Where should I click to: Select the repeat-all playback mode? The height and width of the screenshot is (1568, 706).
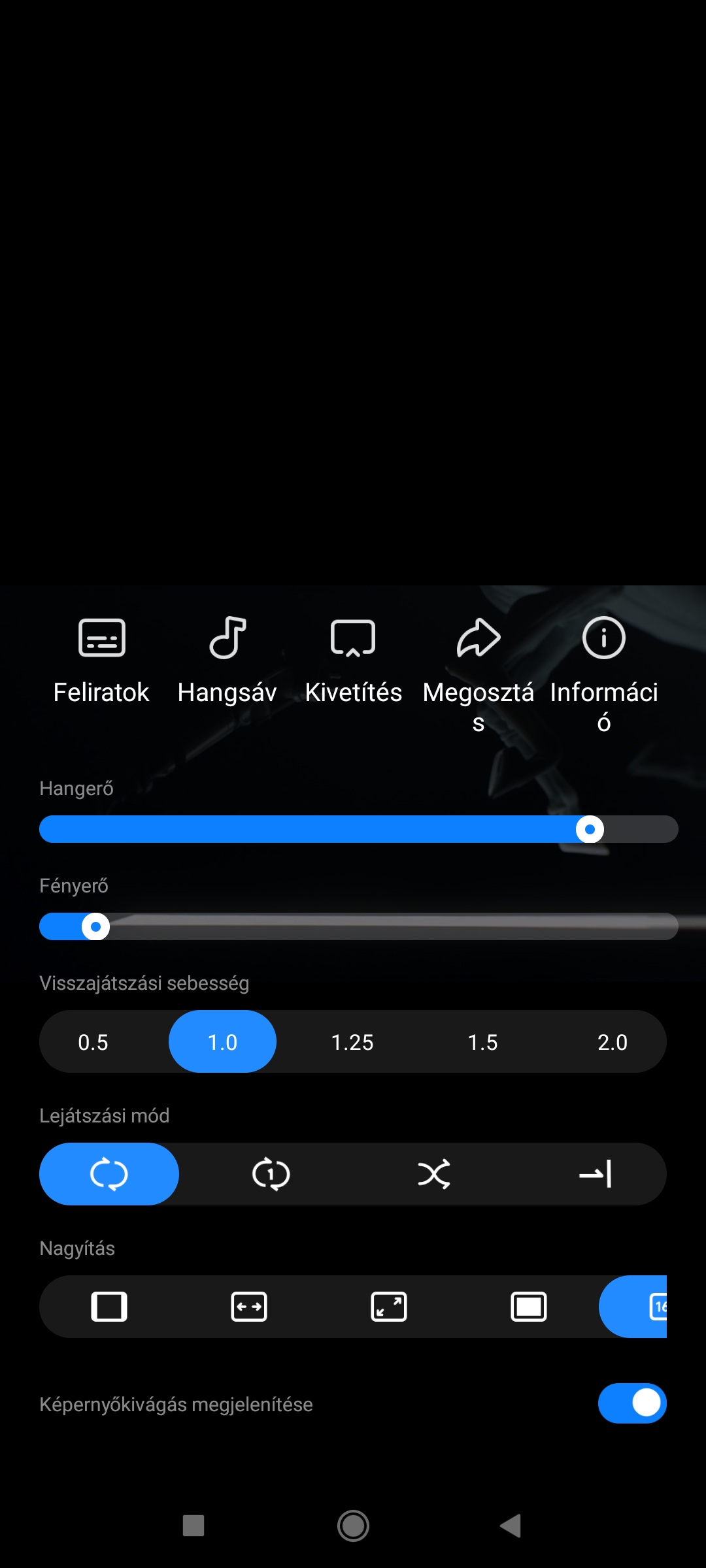coord(109,1174)
